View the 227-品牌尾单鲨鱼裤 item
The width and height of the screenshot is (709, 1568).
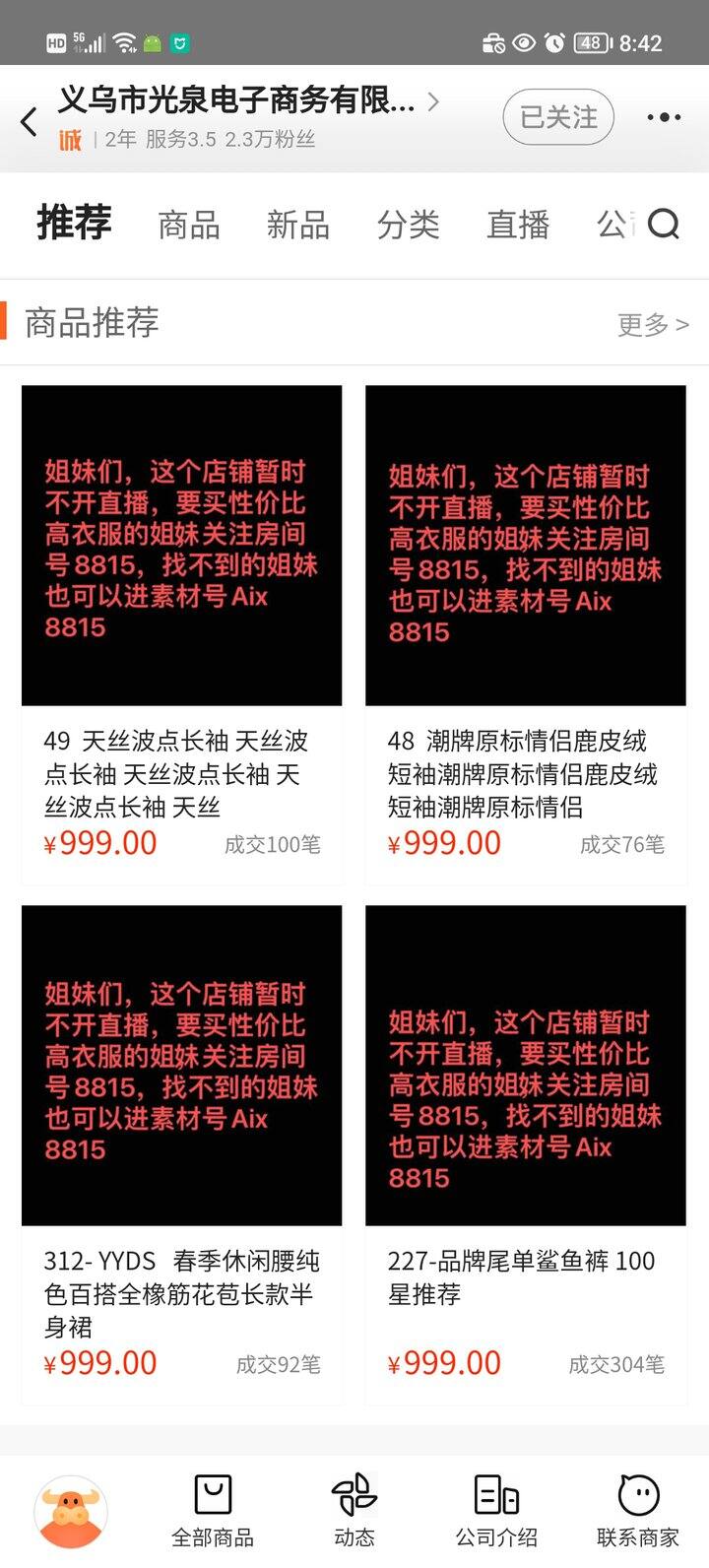click(526, 1154)
